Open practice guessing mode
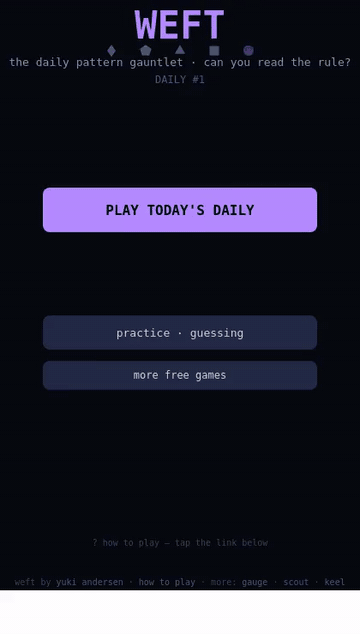Viewport: 360px width, 634px height. tap(180, 333)
